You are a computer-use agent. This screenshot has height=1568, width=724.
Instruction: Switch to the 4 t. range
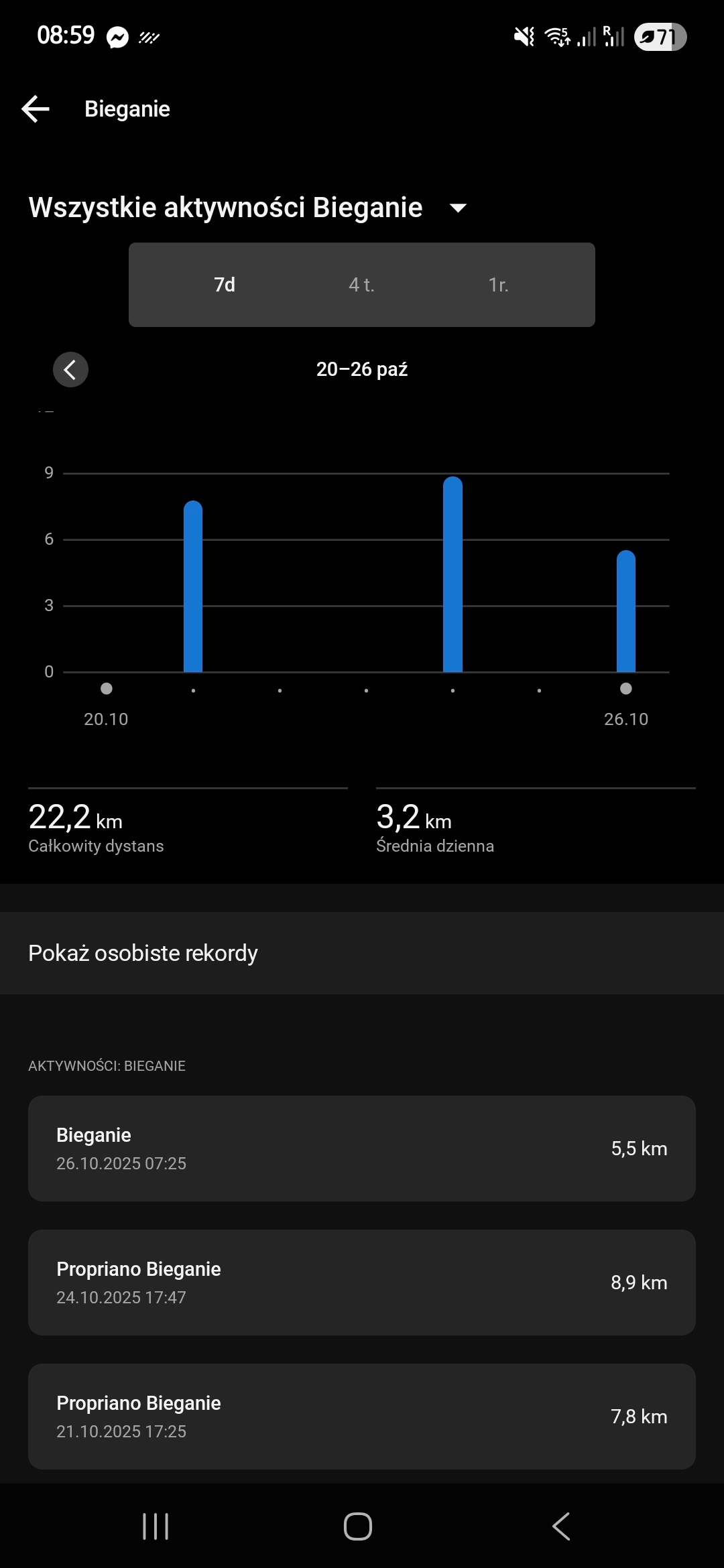(361, 285)
